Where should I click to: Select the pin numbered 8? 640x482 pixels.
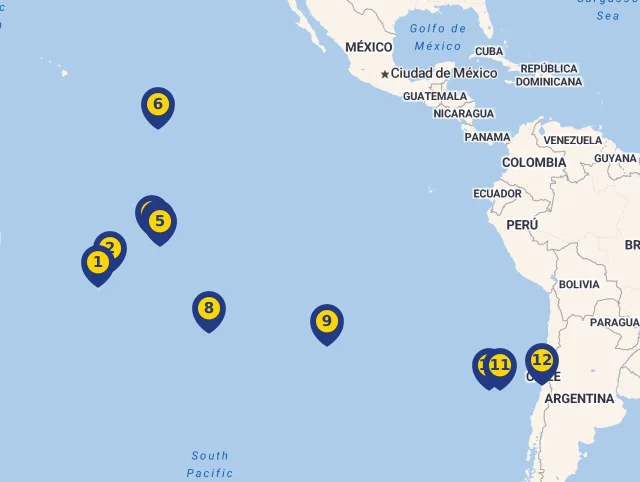pyautogui.click(x=208, y=308)
